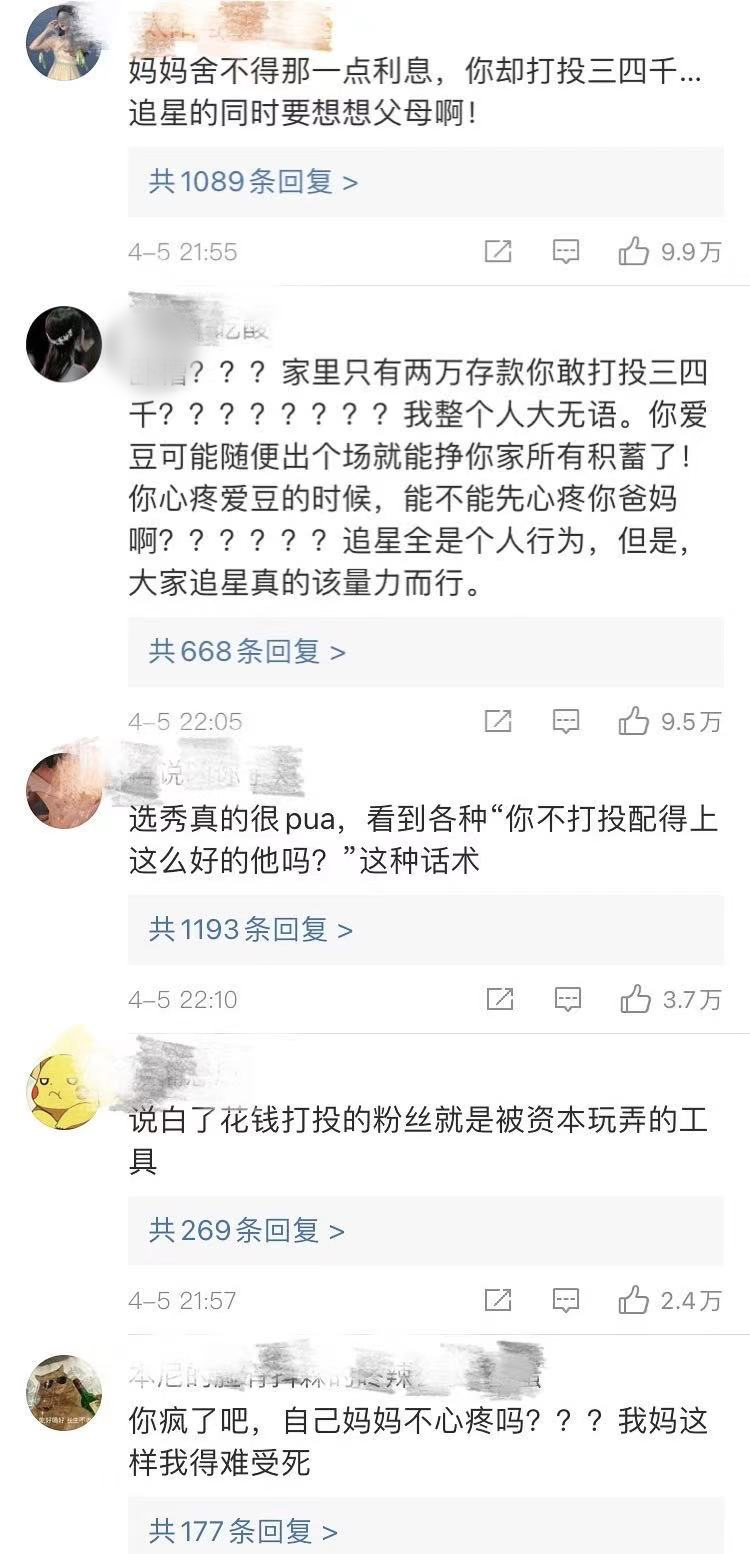Viewport: 750px width, 1554px height.
Task: Repost the comment posted 4-5 22:05
Action: point(498,721)
